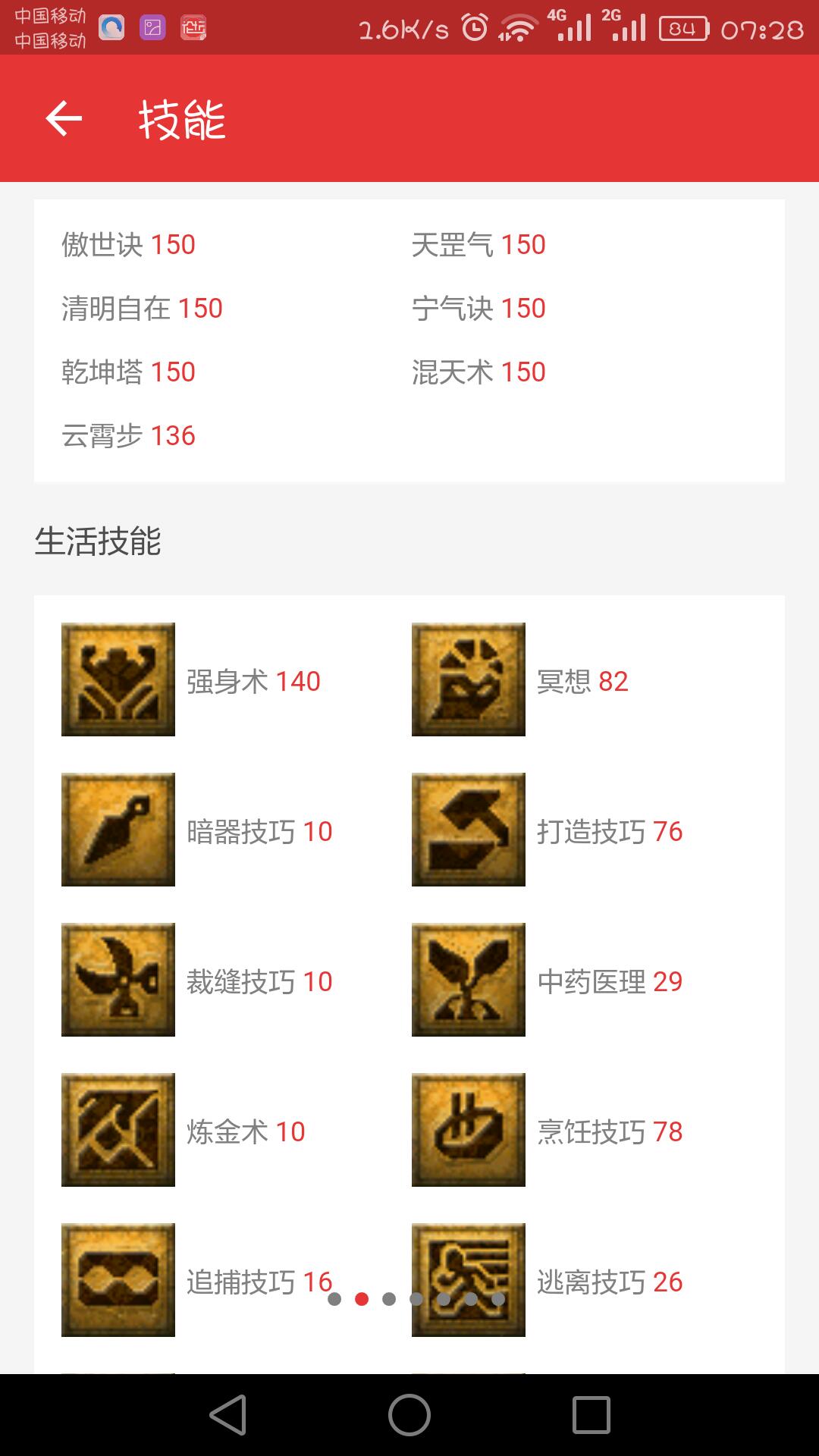Jump to the first page indicator dot
This screenshot has width=819, height=1456.
point(334,1299)
